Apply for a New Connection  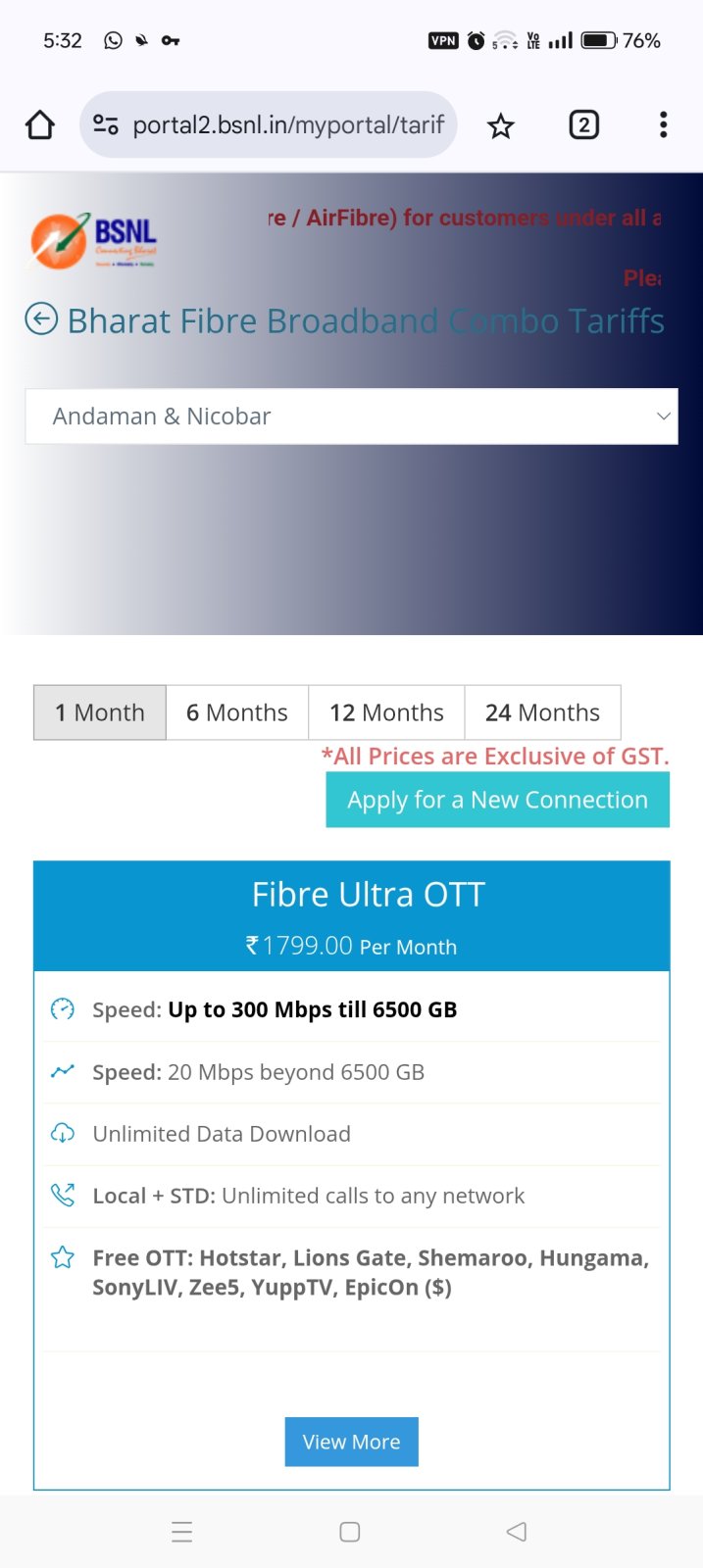498,800
